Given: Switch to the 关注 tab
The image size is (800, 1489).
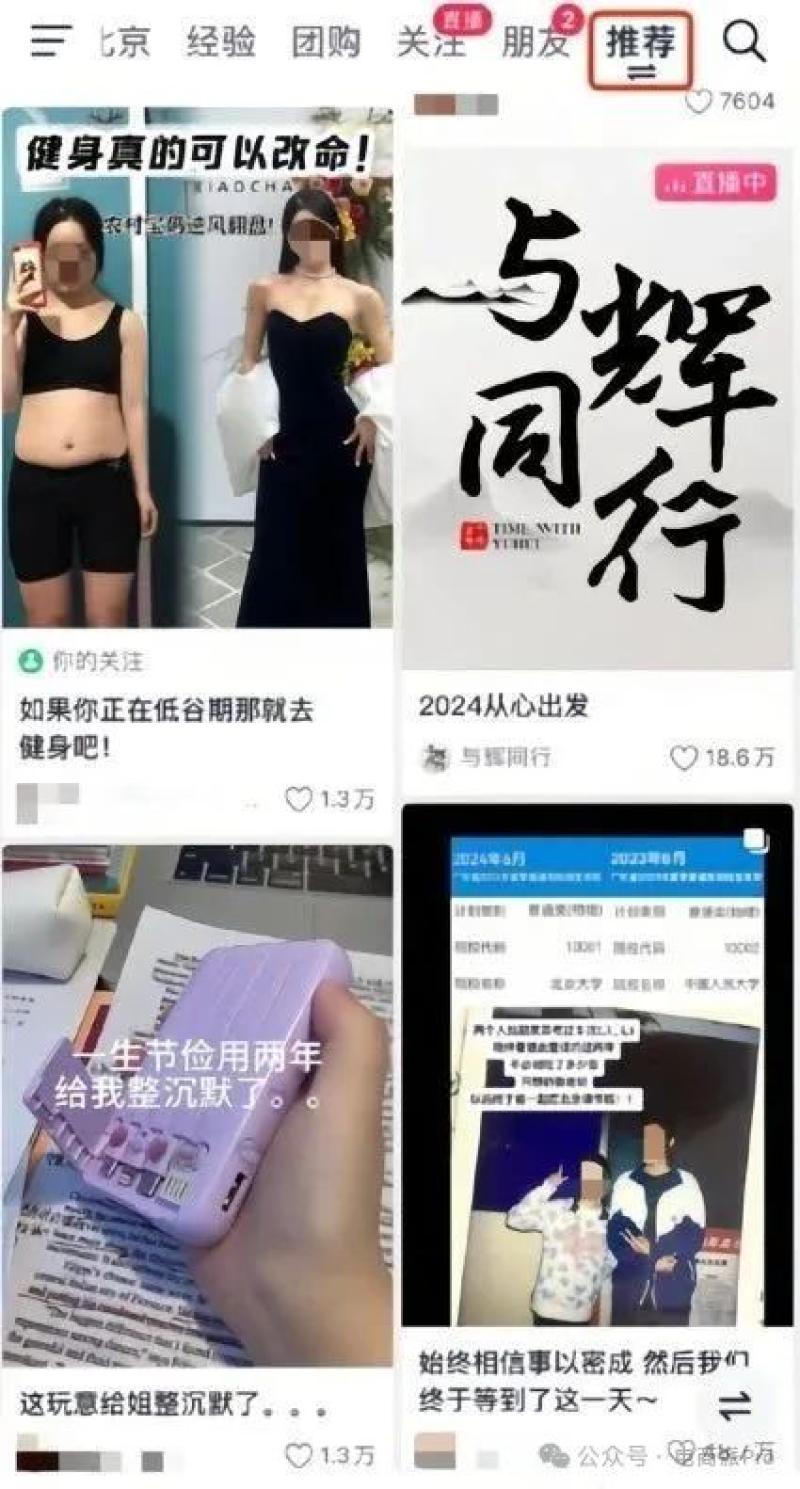Looking at the screenshot, I should (x=431, y=43).
